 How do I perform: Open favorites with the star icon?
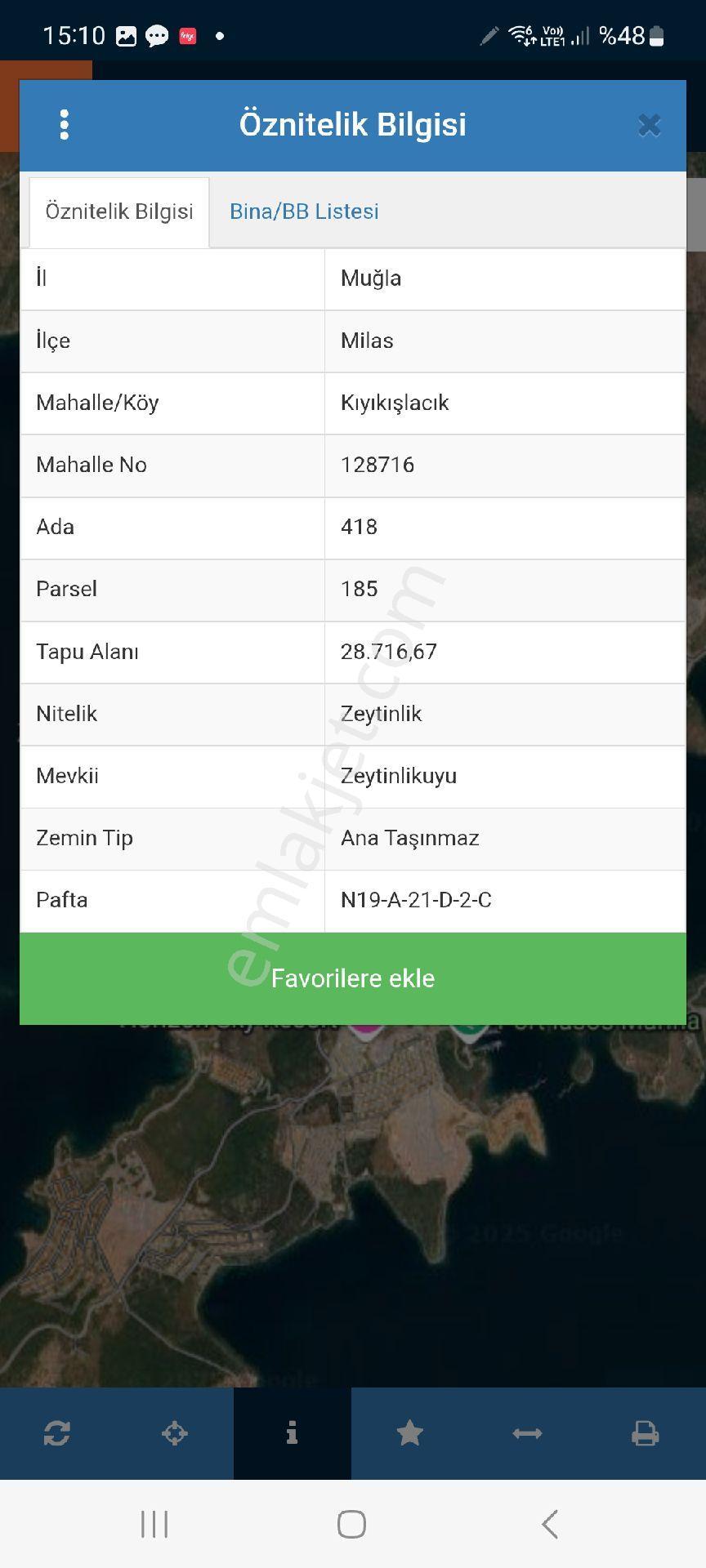(409, 1433)
